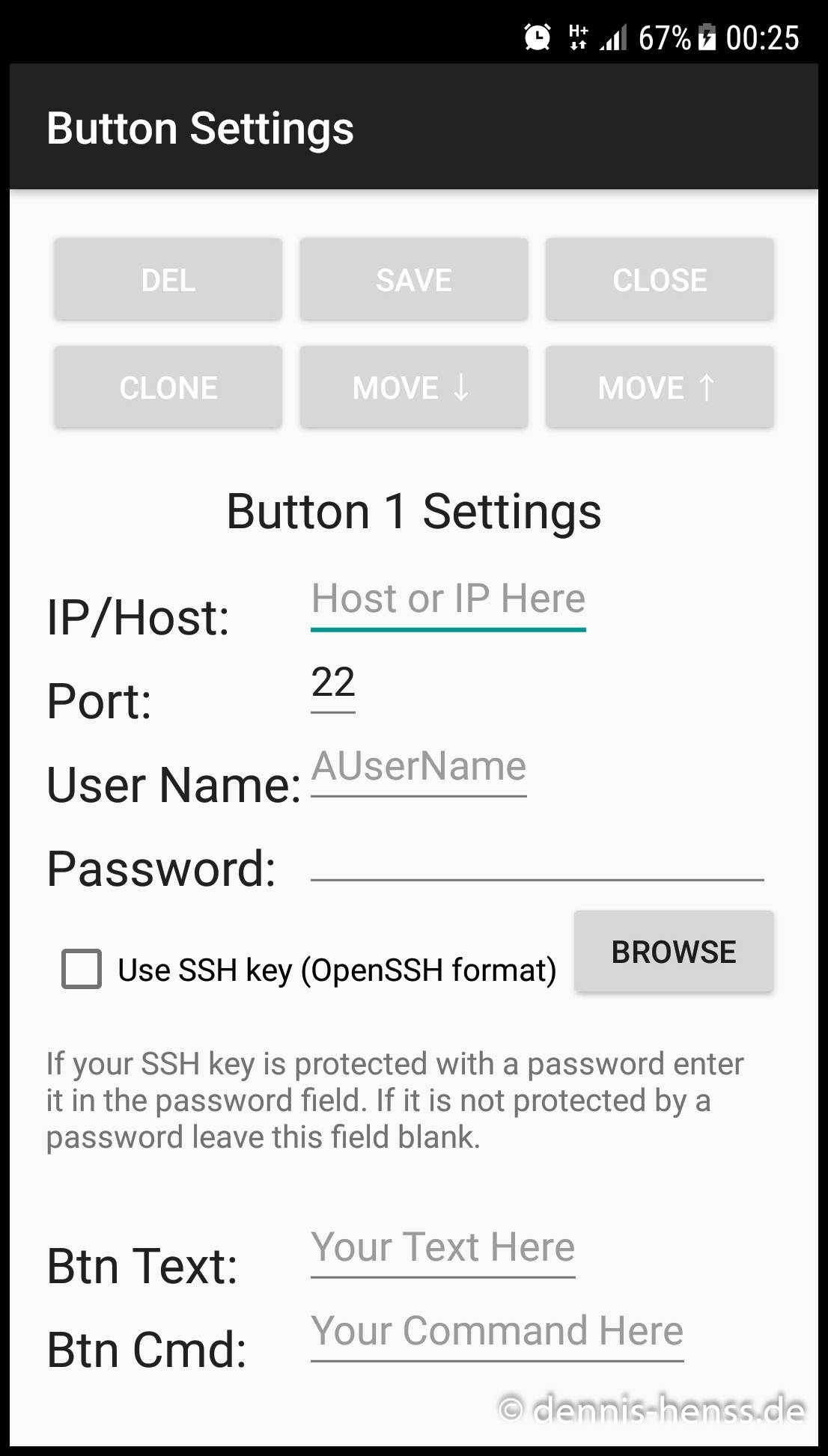The height and width of the screenshot is (1456, 828).
Task: Enable the Use SSH key checkbox
Action: [x=82, y=969]
